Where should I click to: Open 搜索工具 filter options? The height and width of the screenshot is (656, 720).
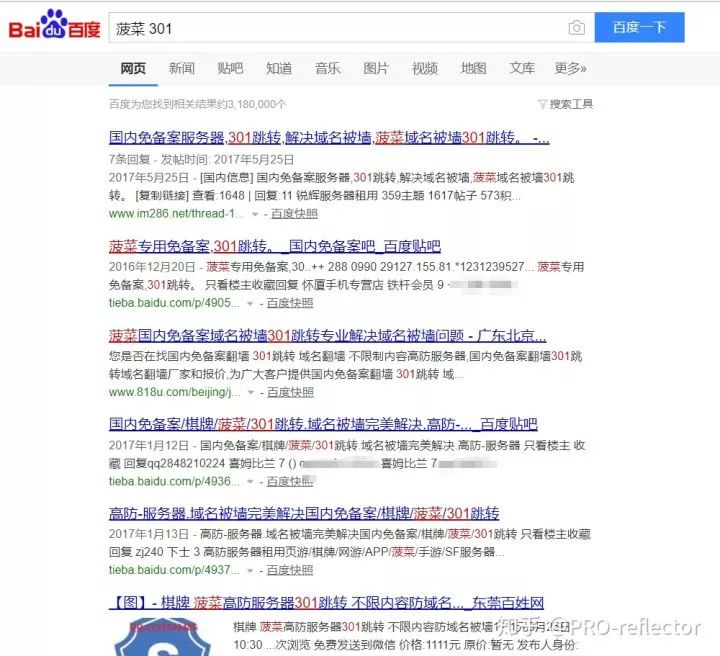click(x=566, y=104)
